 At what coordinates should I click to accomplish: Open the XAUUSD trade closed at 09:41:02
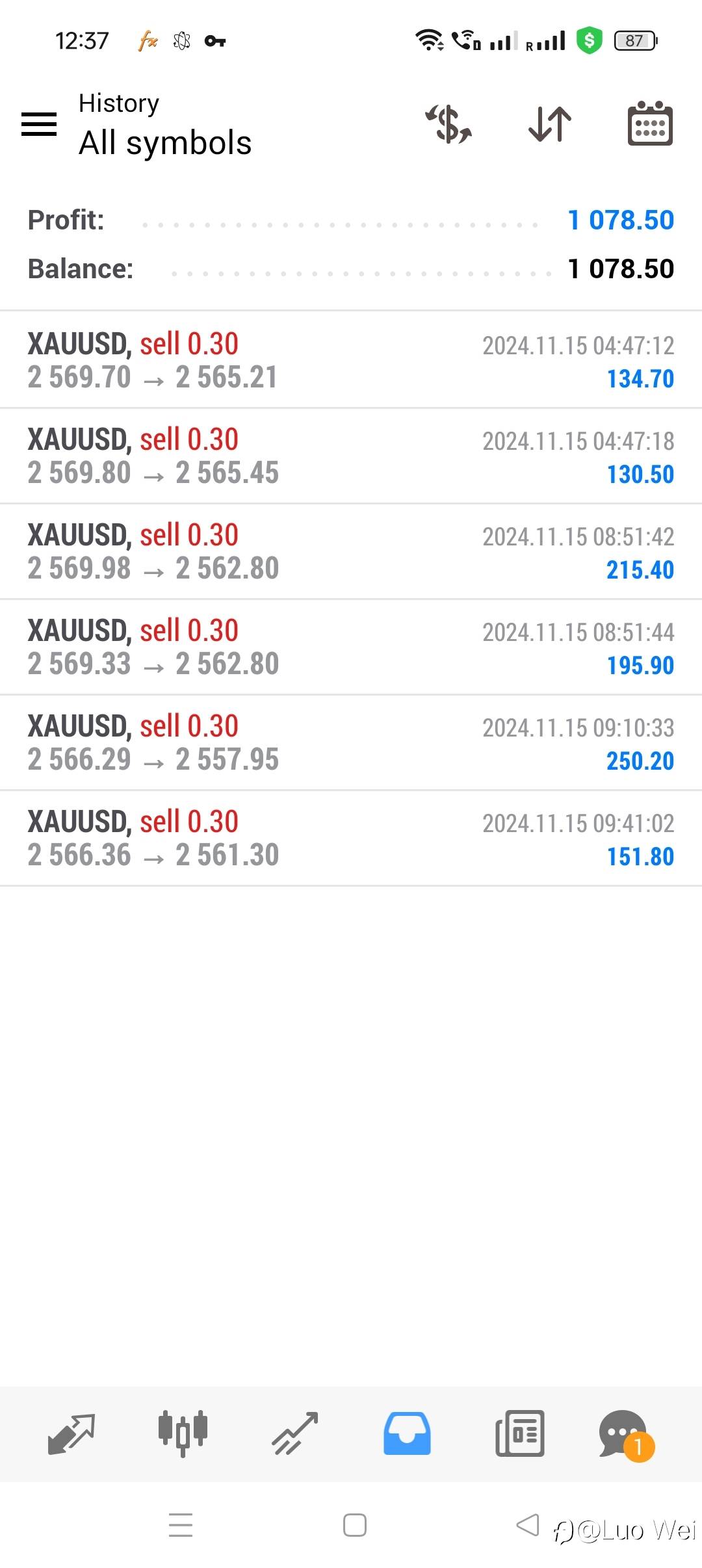click(x=351, y=838)
